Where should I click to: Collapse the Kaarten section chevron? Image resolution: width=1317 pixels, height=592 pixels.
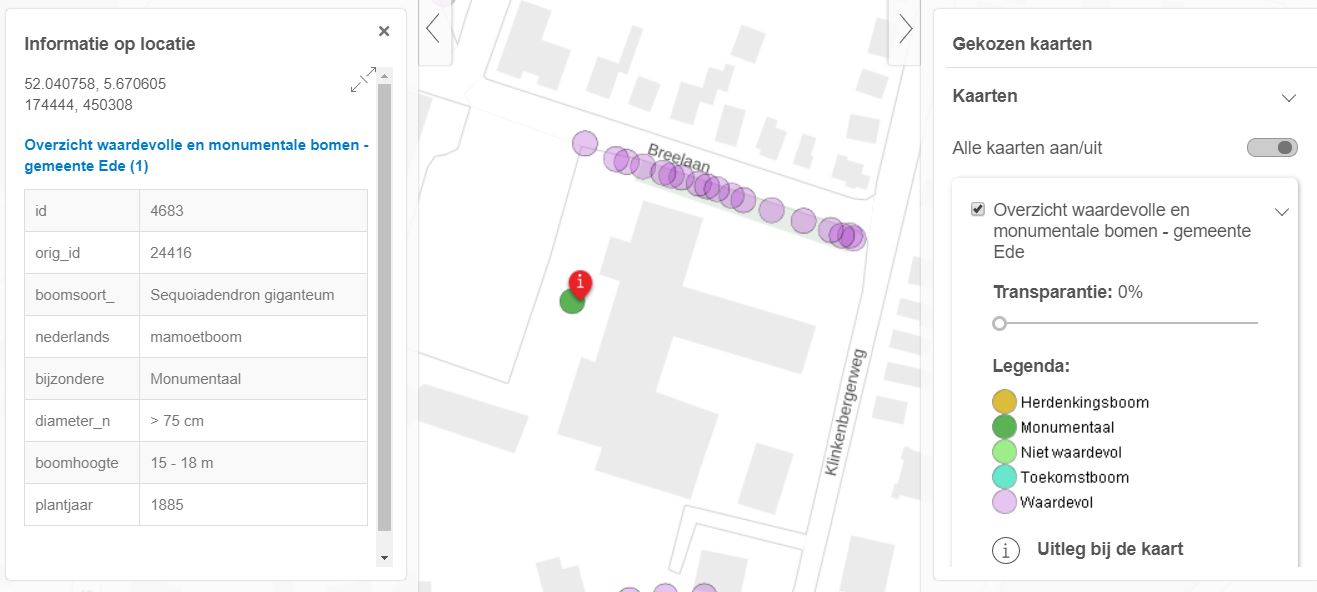1288,98
